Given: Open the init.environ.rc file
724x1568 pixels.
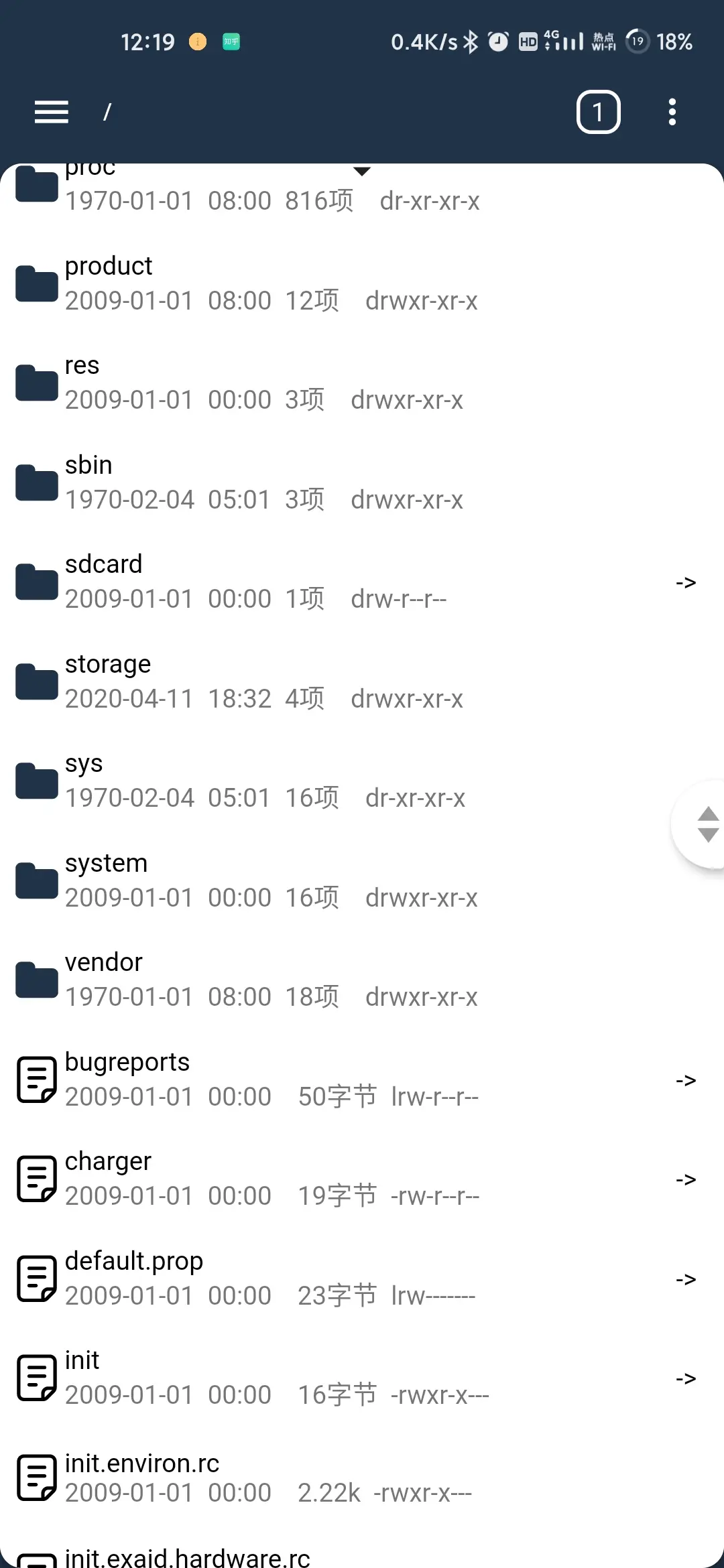Looking at the screenshot, I should coord(268,1478).
